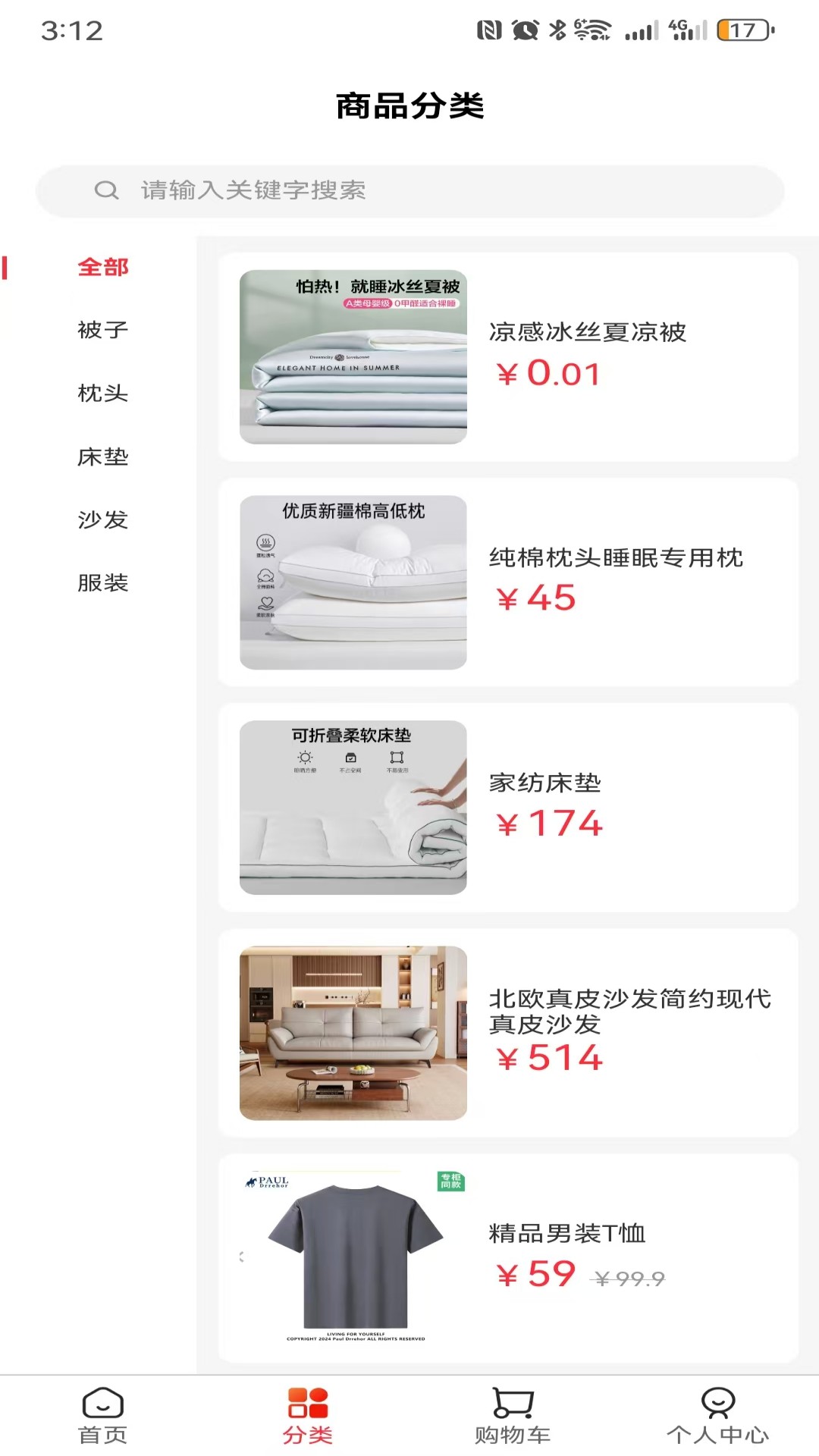
Task: Open the 服装 clothing category
Action: [x=102, y=584]
